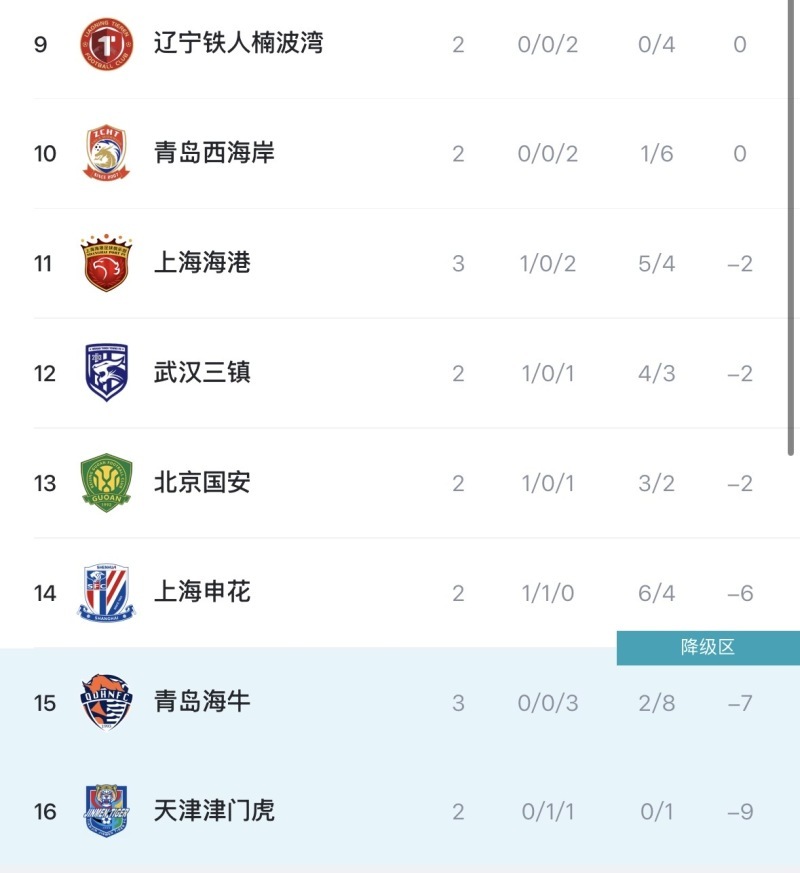
Task: View 青岛西海岸 team details
Action: pyautogui.click(x=214, y=153)
